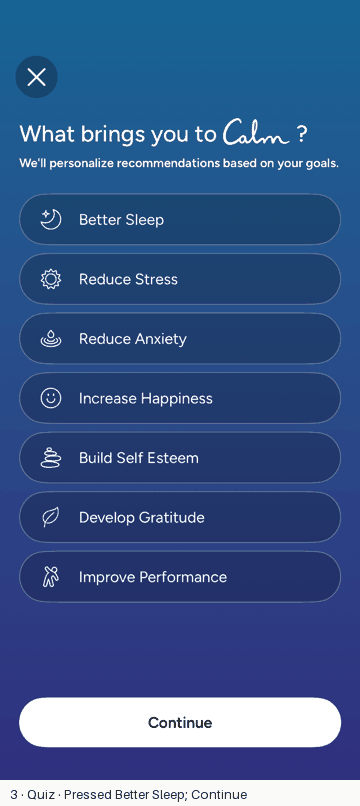360x806 pixels.
Task: Choose Develop Gratitude
Action: tap(180, 518)
